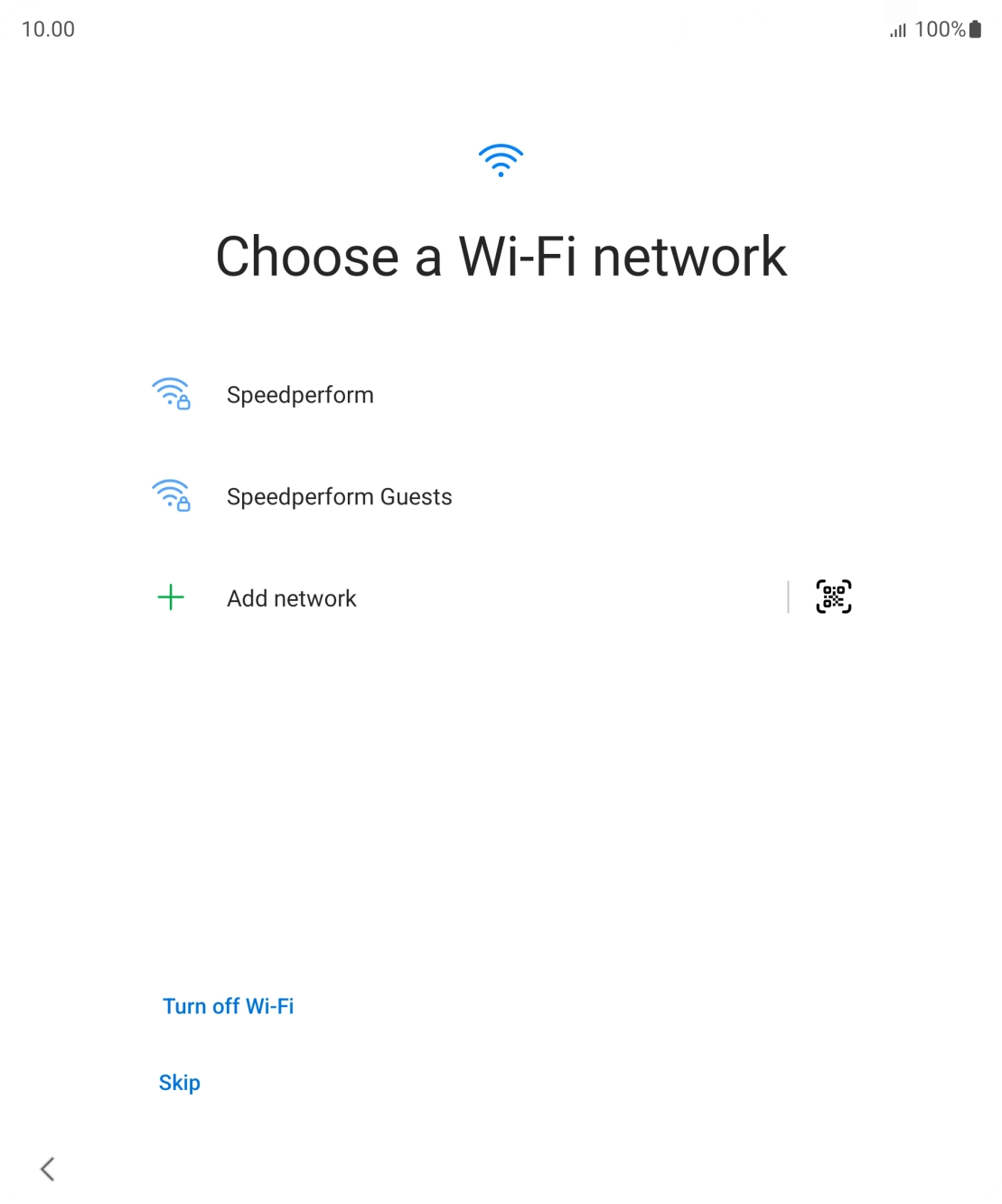Tap the Add network label text
This screenshot has width=1002, height=1204.
[291, 597]
